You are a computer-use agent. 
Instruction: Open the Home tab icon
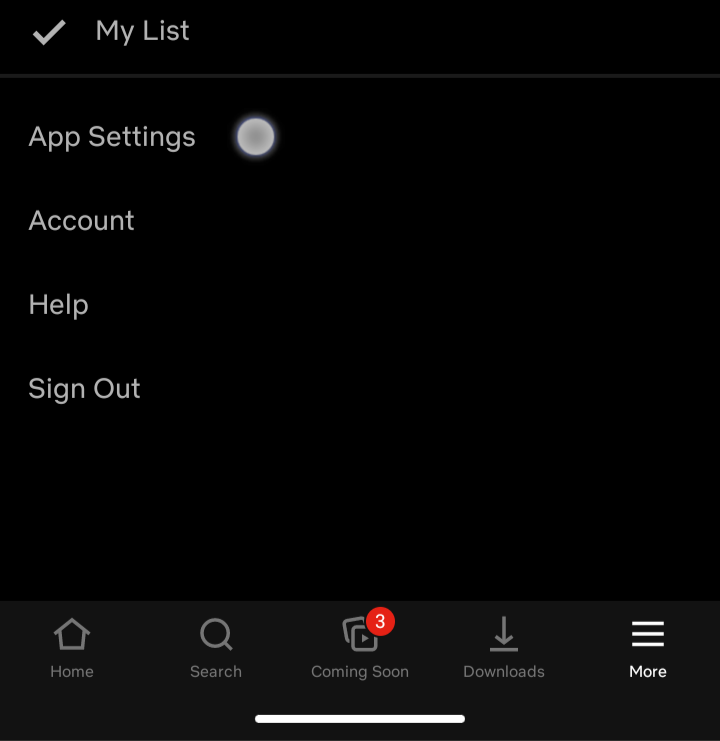(71, 634)
